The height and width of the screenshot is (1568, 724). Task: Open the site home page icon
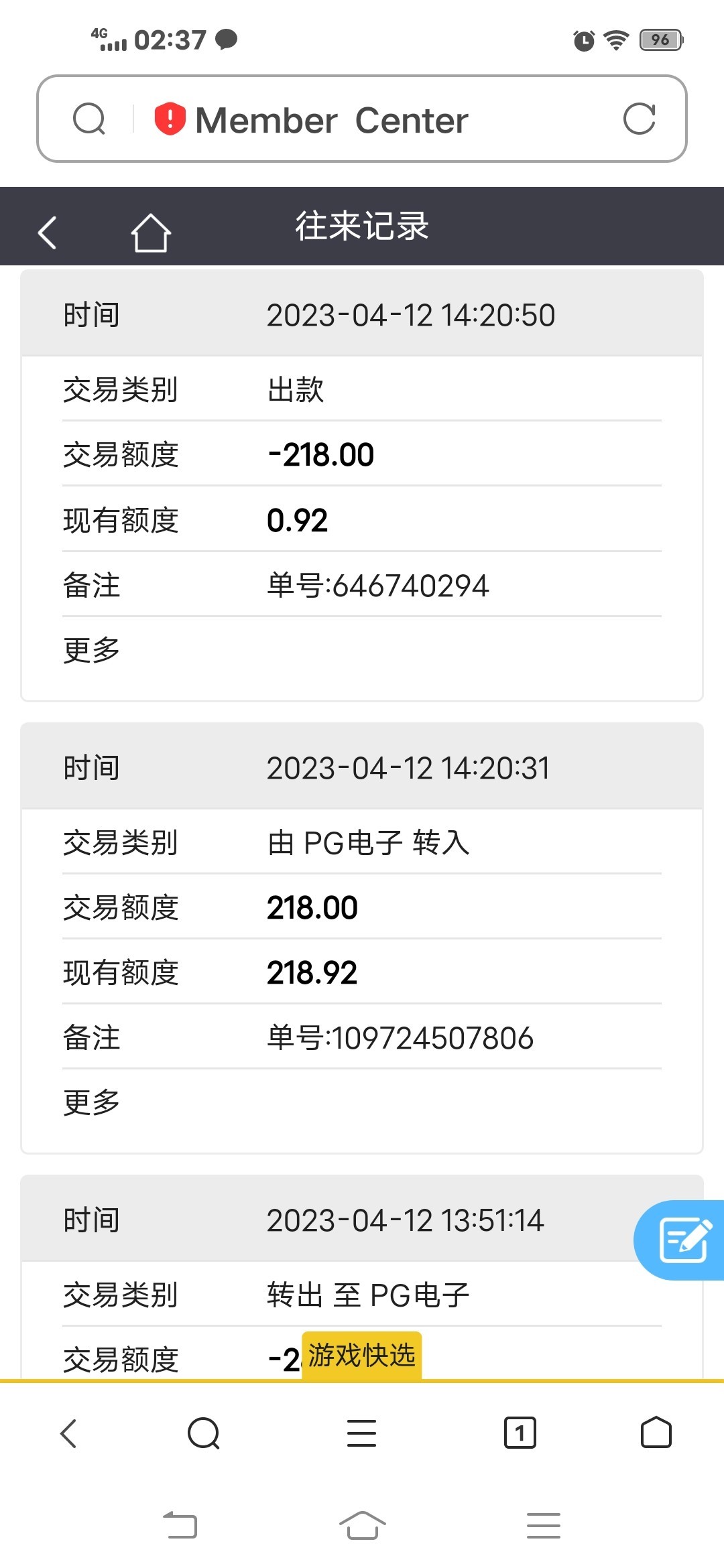tap(151, 233)
